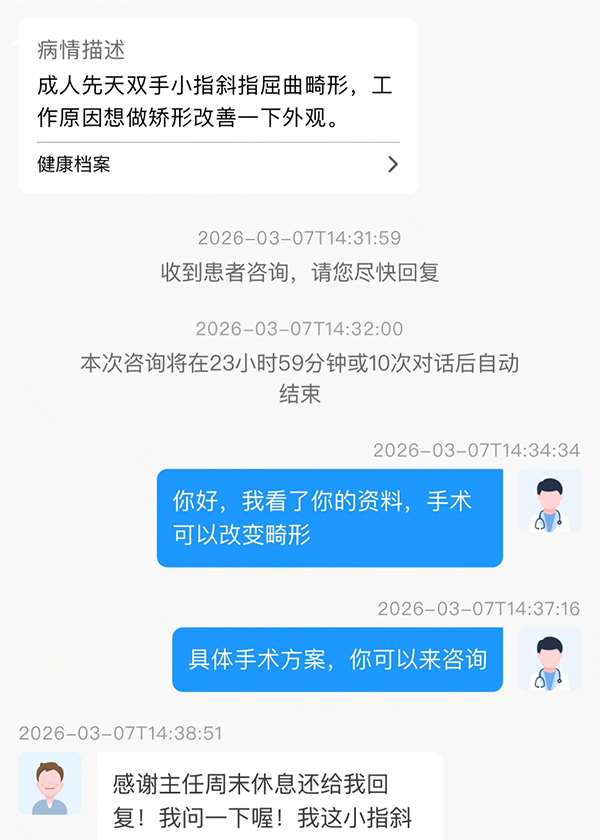This screenshot has width=600, height=840.
Task: Tap the doctor avatar beside the 你好，我看了你的资料 message
Action: (x=549, y=501)
